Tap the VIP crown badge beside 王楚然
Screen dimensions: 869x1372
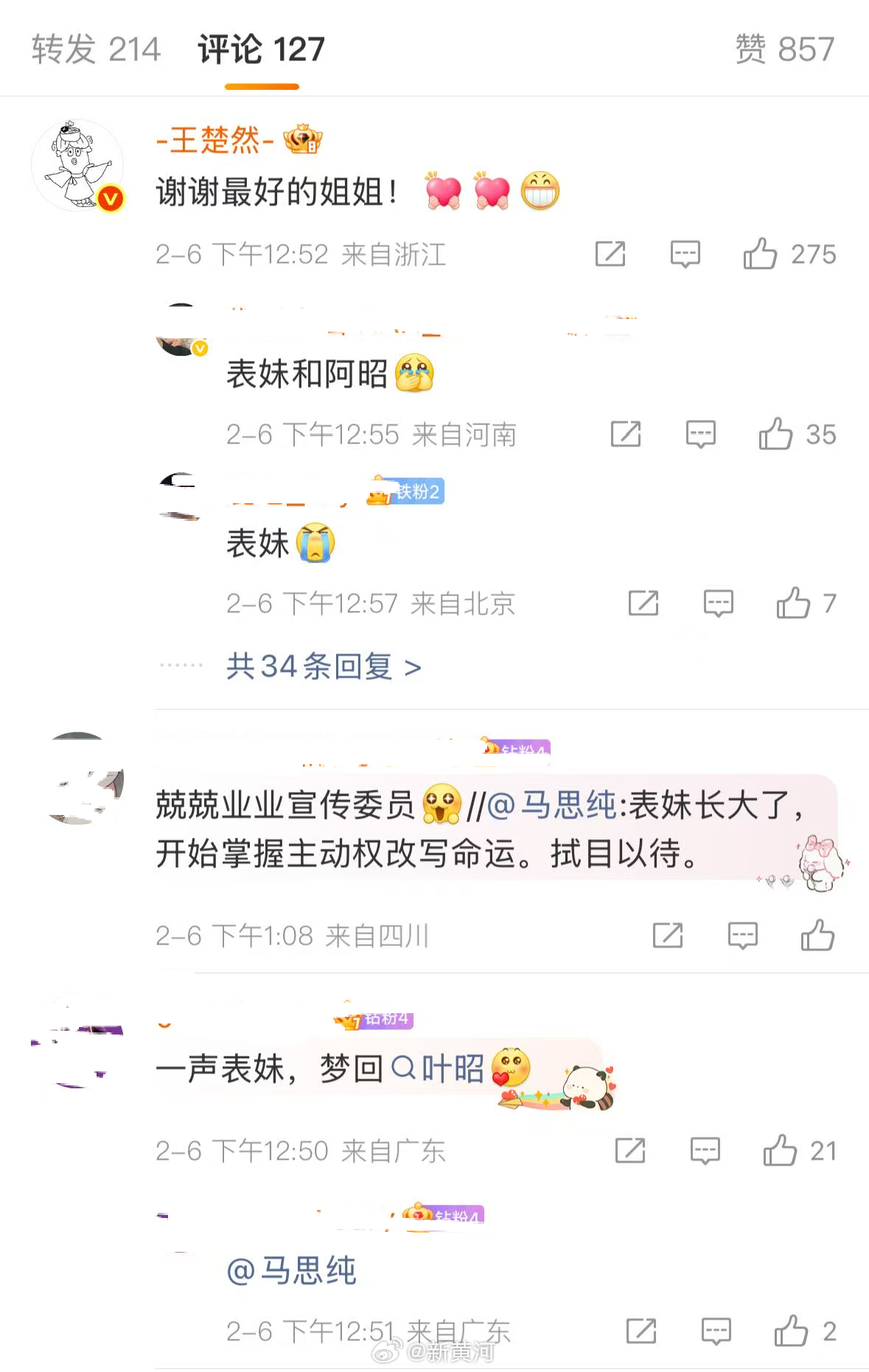(302, 139)
